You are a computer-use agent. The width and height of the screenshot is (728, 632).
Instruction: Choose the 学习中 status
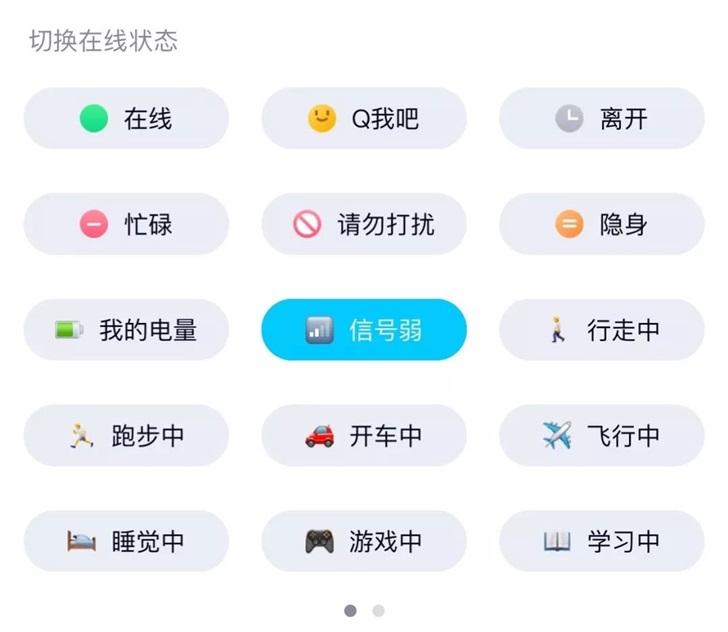click(602, 541)
